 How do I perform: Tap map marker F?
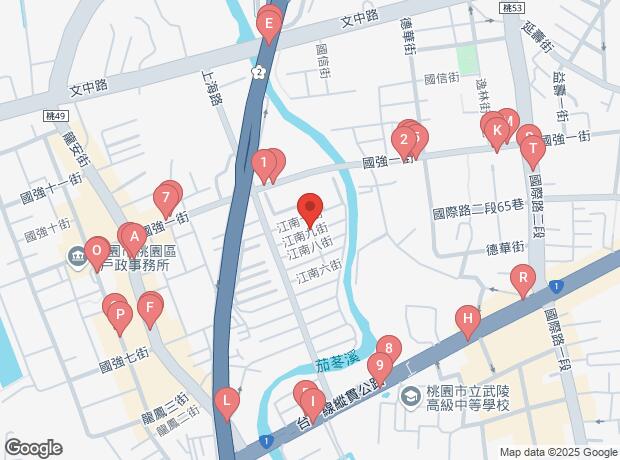click(150, 307)
